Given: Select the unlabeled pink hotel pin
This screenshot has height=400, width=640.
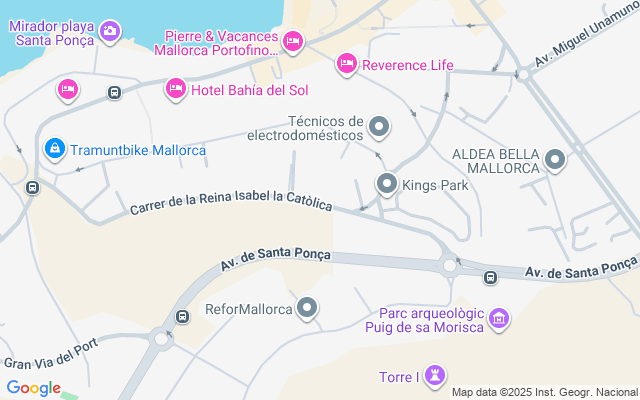Looking at the screenshot, I should pos(68,89).
